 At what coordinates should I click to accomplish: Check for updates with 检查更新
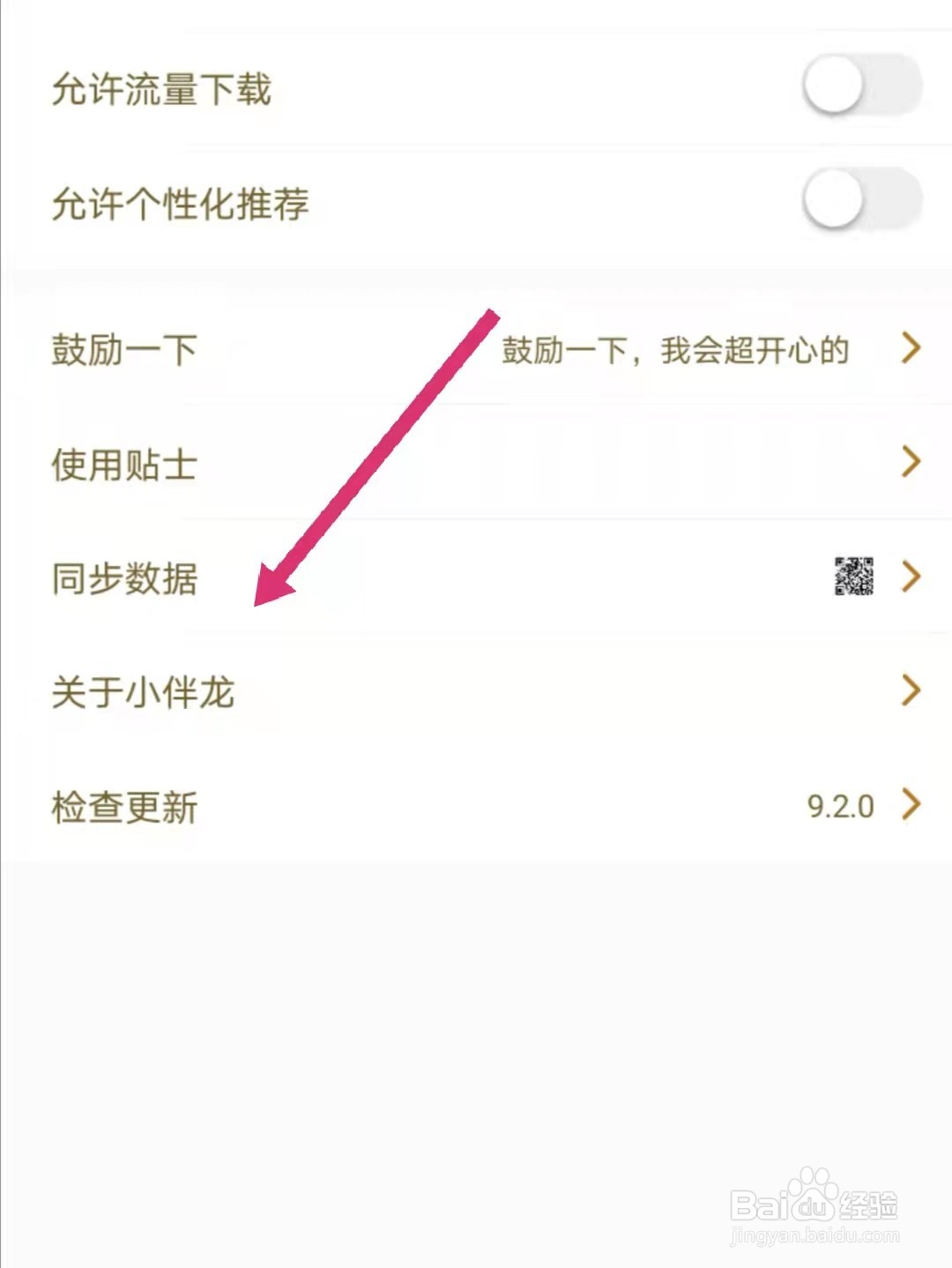pos(122,805)
